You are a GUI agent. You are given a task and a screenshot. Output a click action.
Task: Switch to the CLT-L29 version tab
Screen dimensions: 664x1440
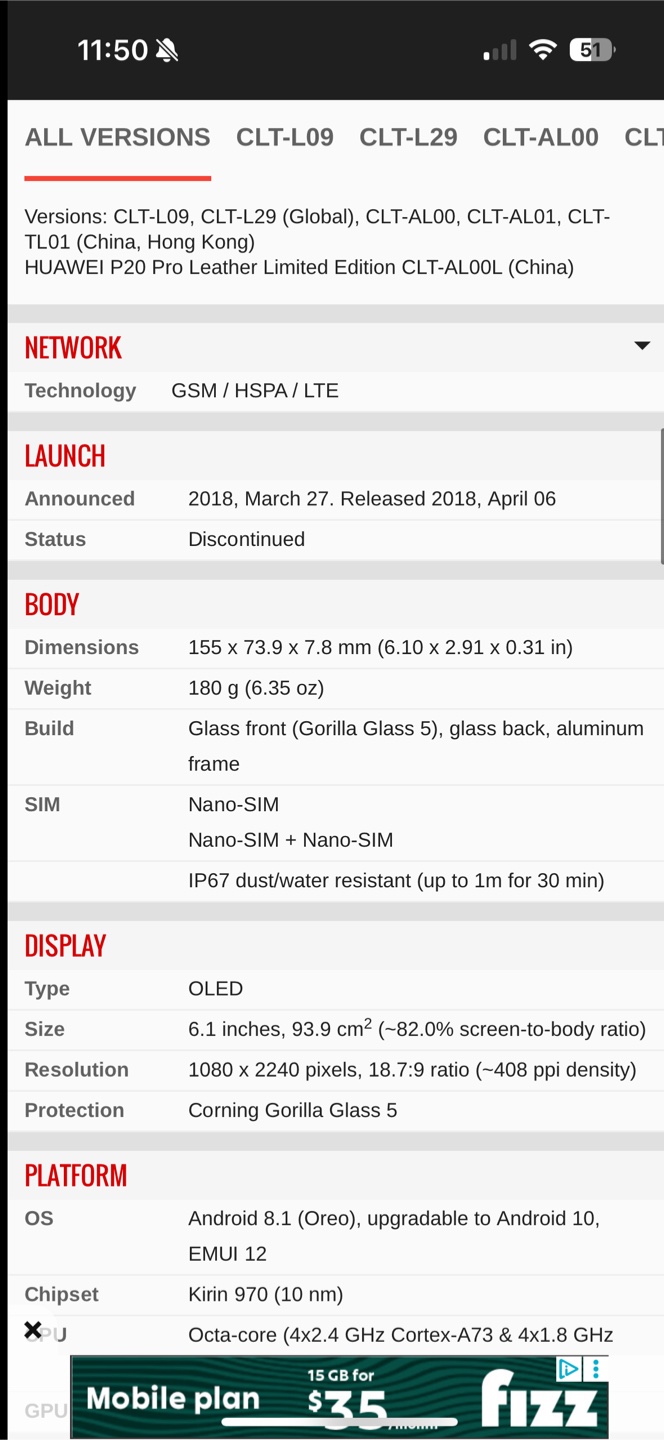click(x=408, y=137)
